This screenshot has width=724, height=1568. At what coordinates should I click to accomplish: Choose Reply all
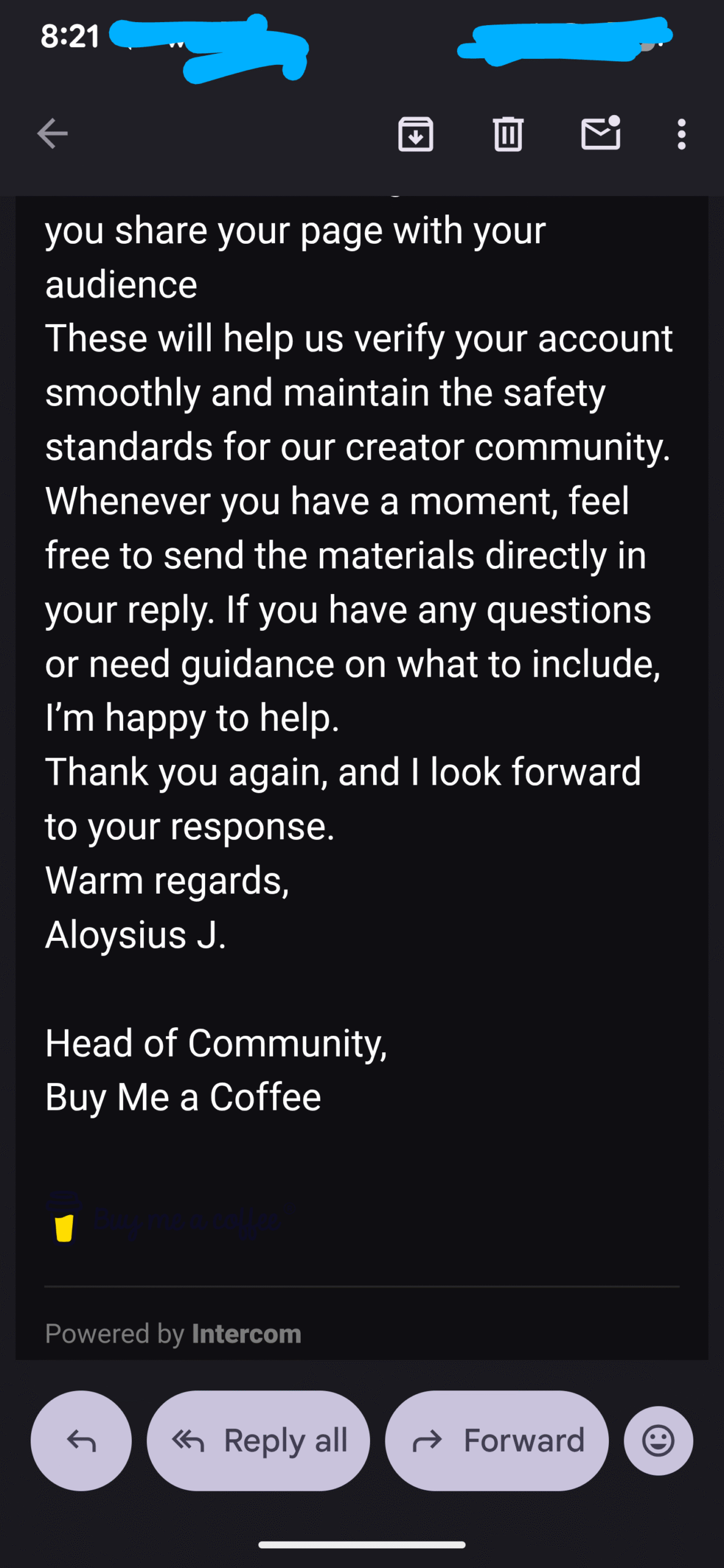pyautogui.click(x=258, y=1440)
